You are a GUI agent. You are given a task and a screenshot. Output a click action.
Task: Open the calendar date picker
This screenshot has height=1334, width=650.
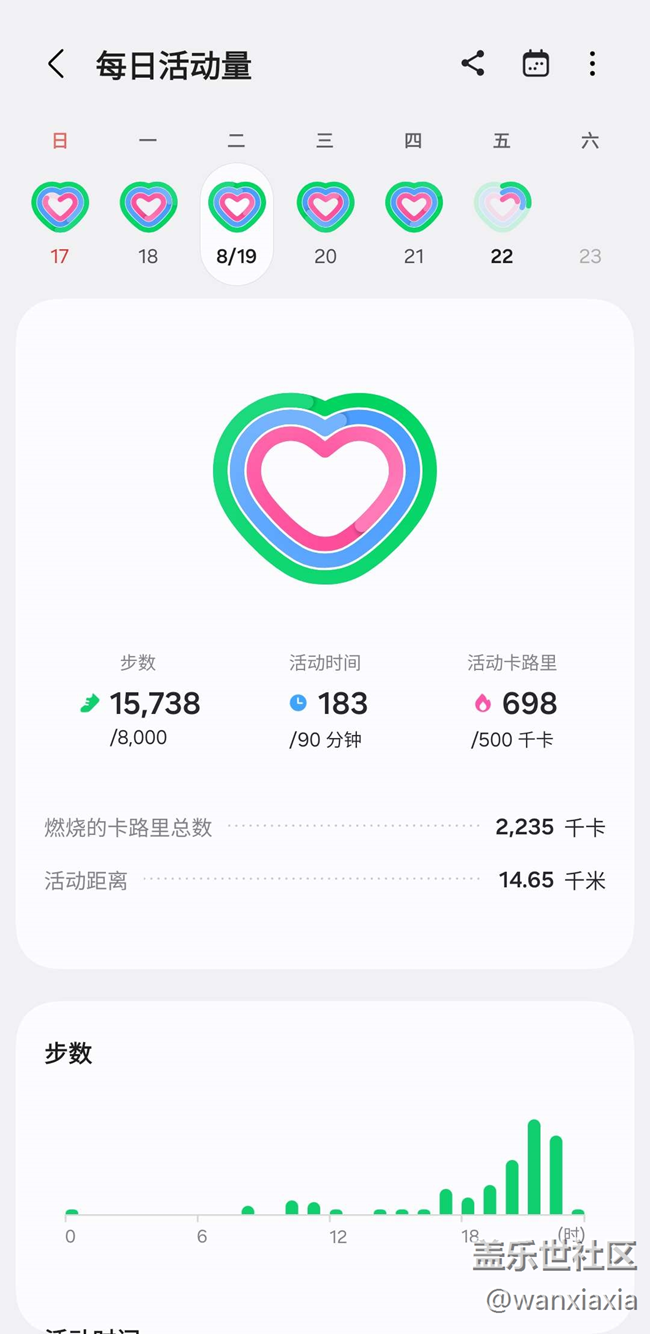[536, 64]
